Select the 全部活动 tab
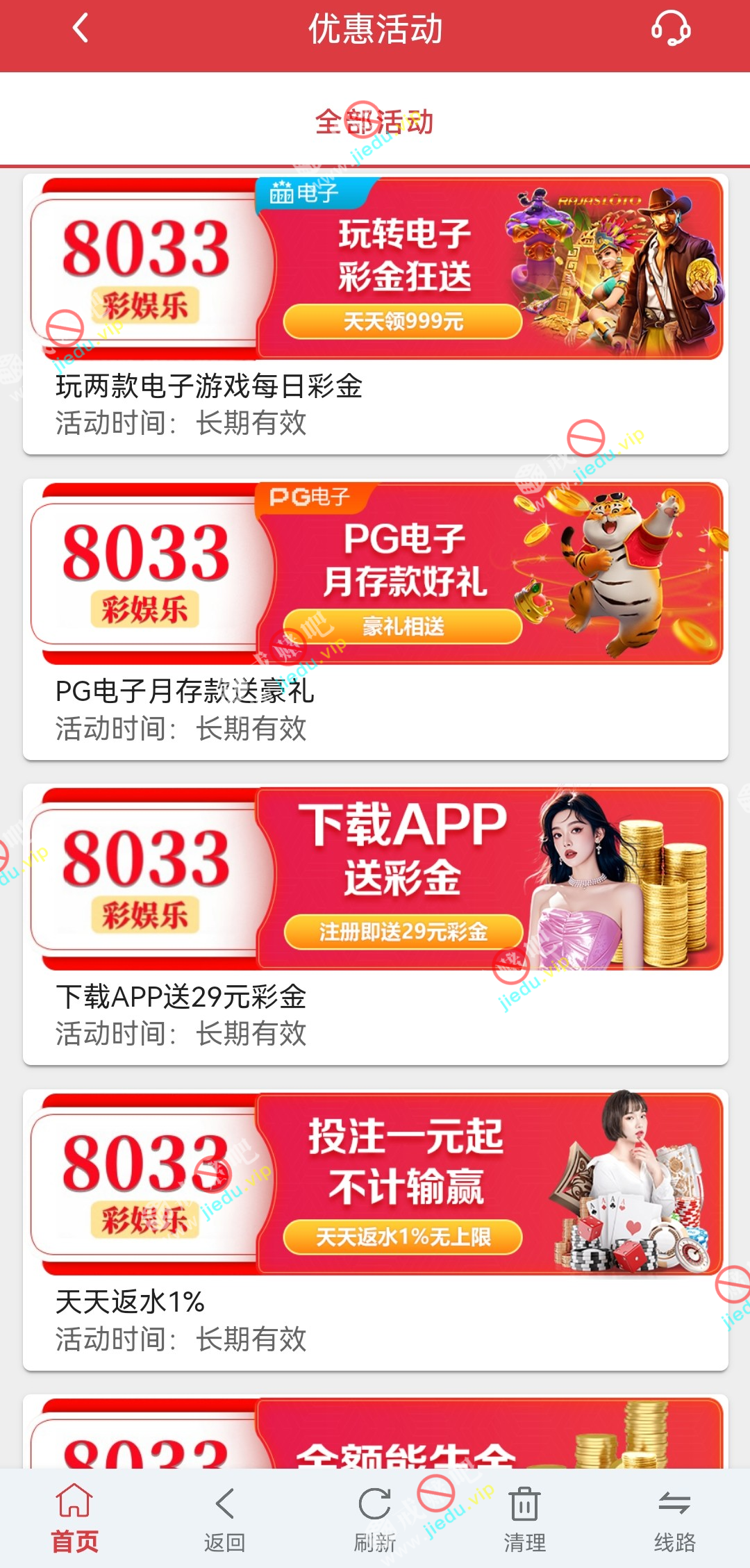Image resolution: width=750 pixels, height=1568 pixels. pyautogui.click(x=374, y=122)
